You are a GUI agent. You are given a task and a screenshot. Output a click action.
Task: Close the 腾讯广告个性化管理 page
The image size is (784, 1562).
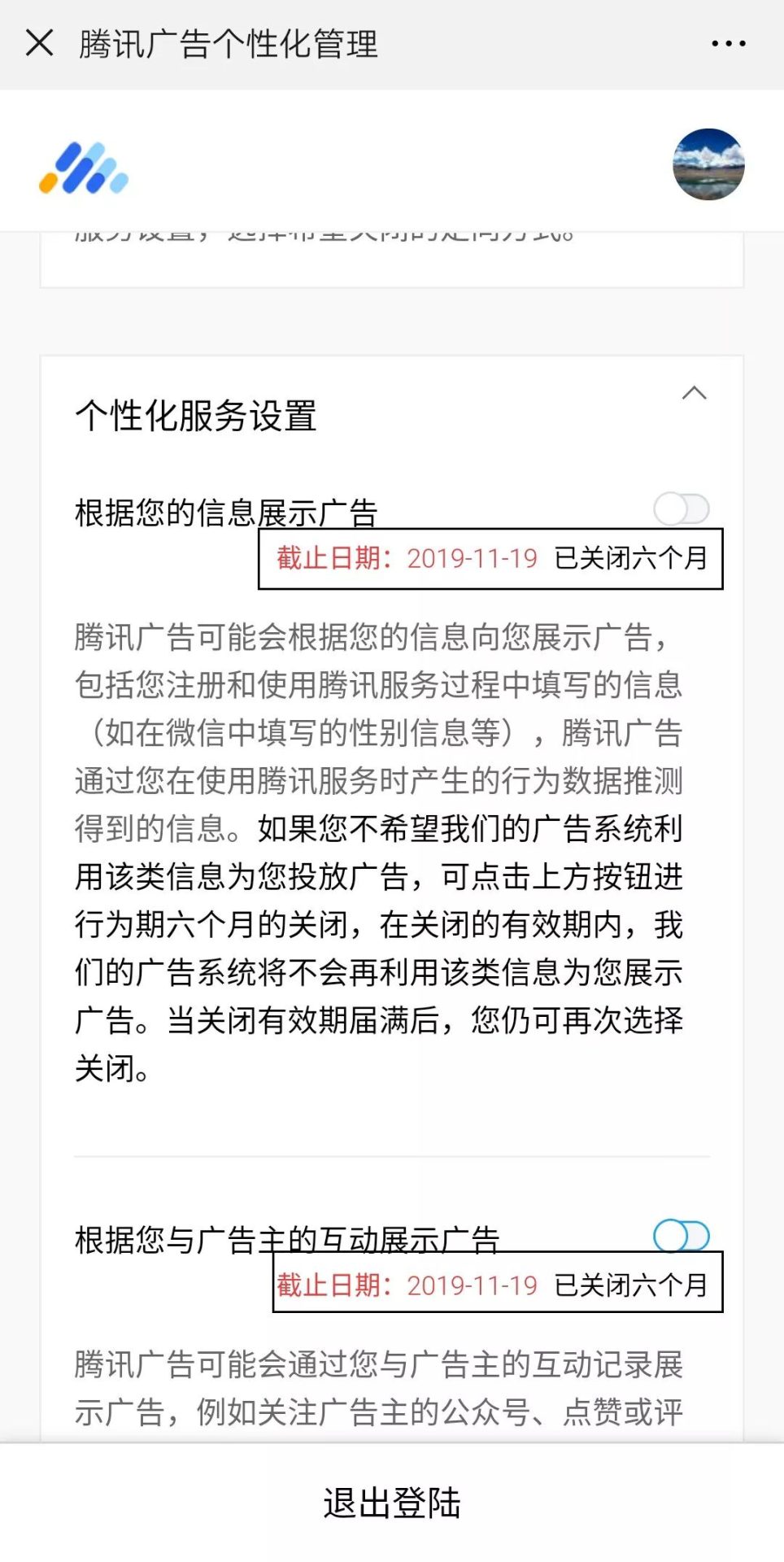click(x=39, y=43)
